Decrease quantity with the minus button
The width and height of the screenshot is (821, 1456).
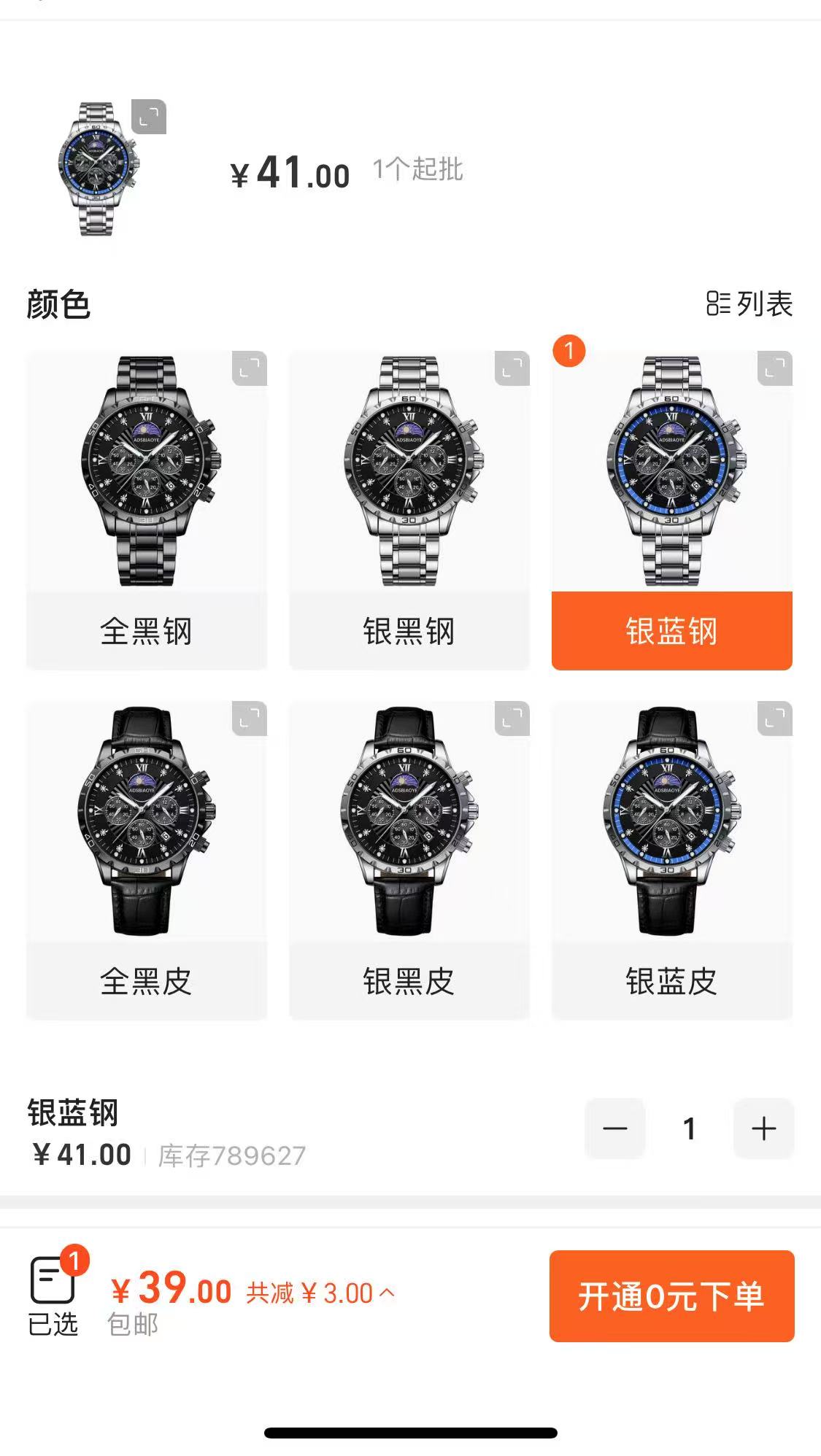(x=615, y=1128)
